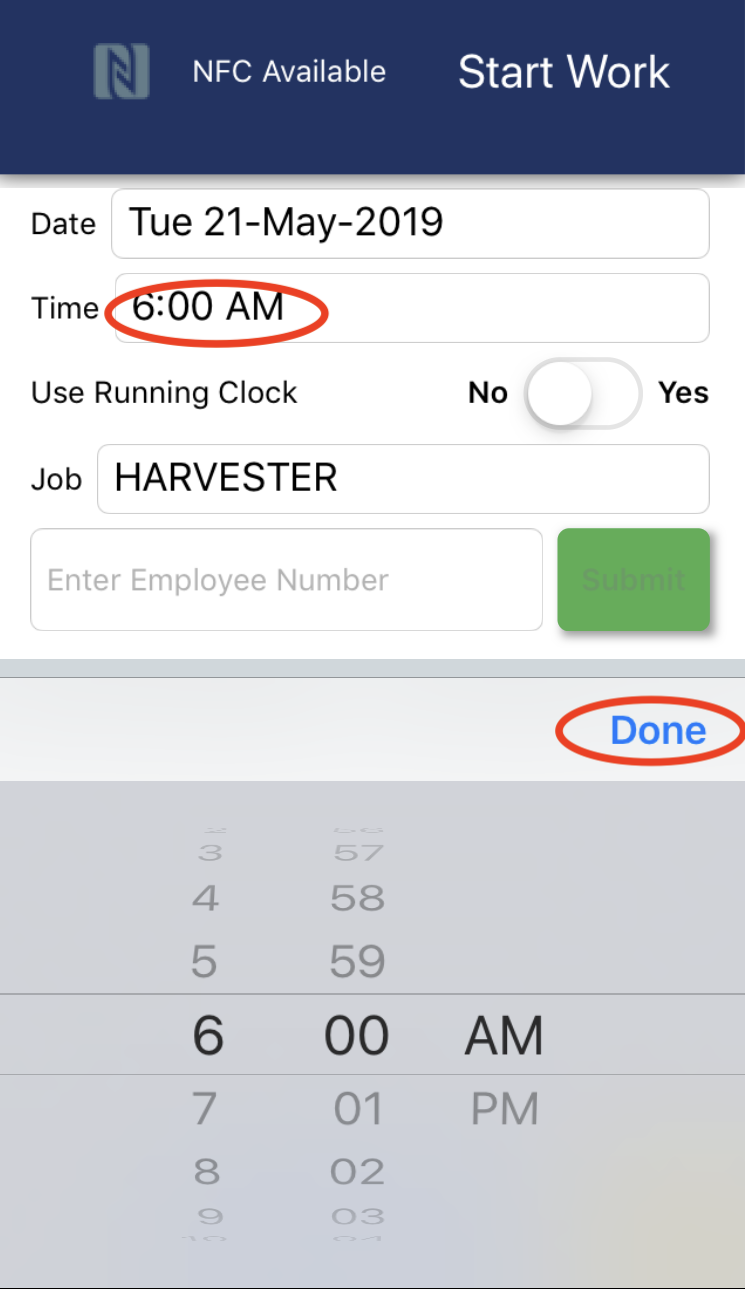Tap the Time field showing 6:00 AM

(410, 308)
